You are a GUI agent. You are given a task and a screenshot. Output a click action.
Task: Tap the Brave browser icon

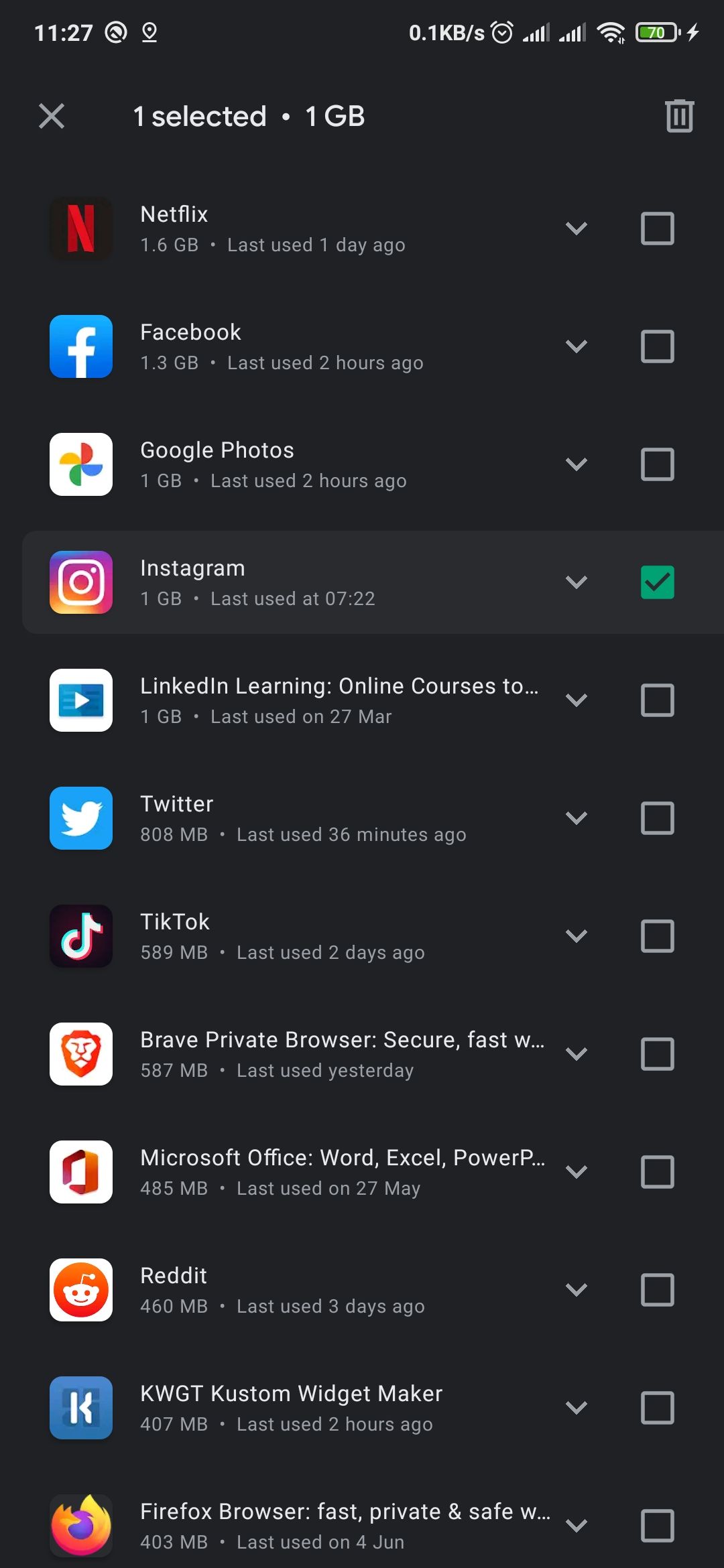pyautogui.click(x=80, y=1054)
